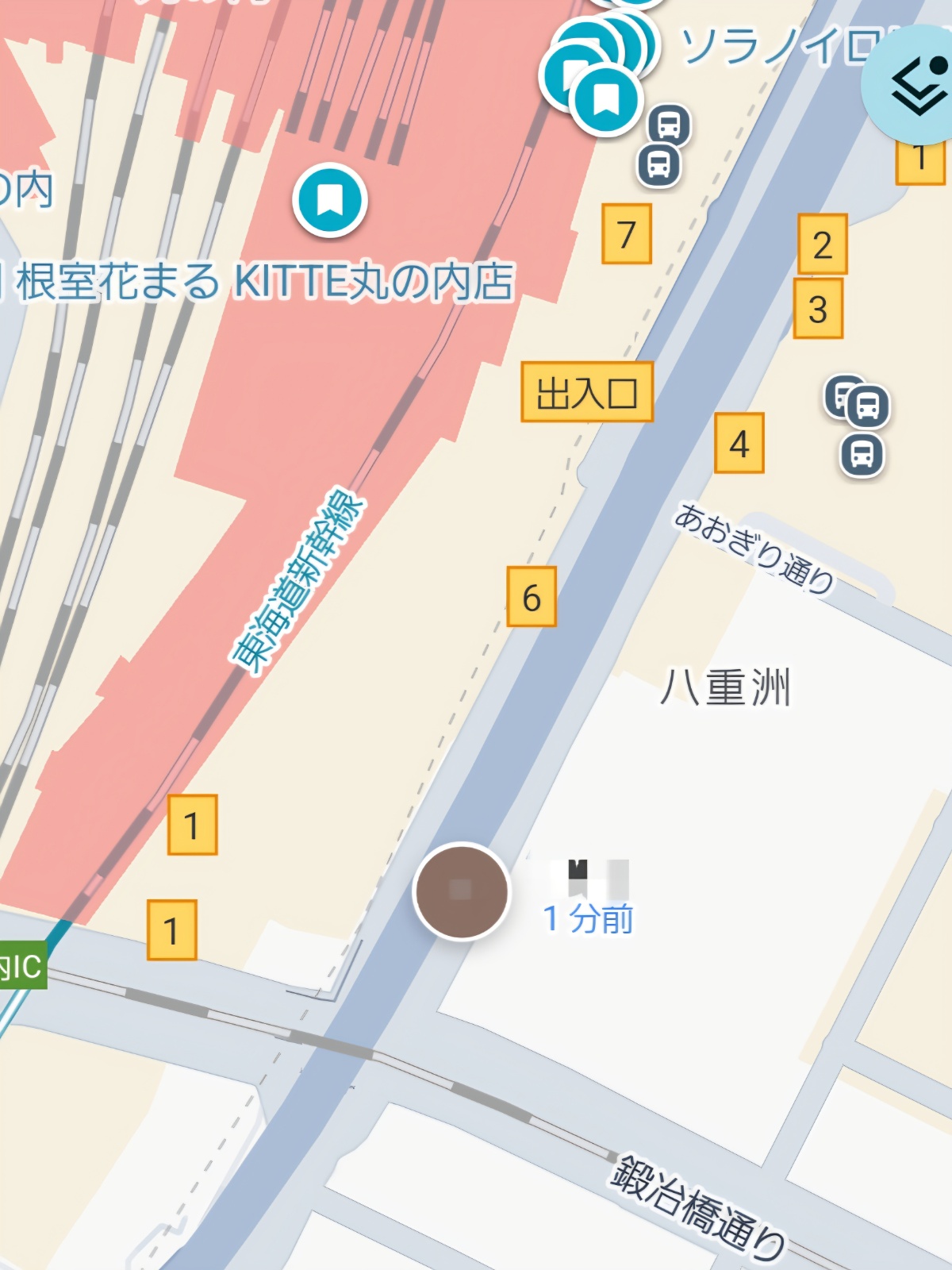952x1270 pixels.
Task: Select exit marker number 2
Action: [x=823, y=244]
